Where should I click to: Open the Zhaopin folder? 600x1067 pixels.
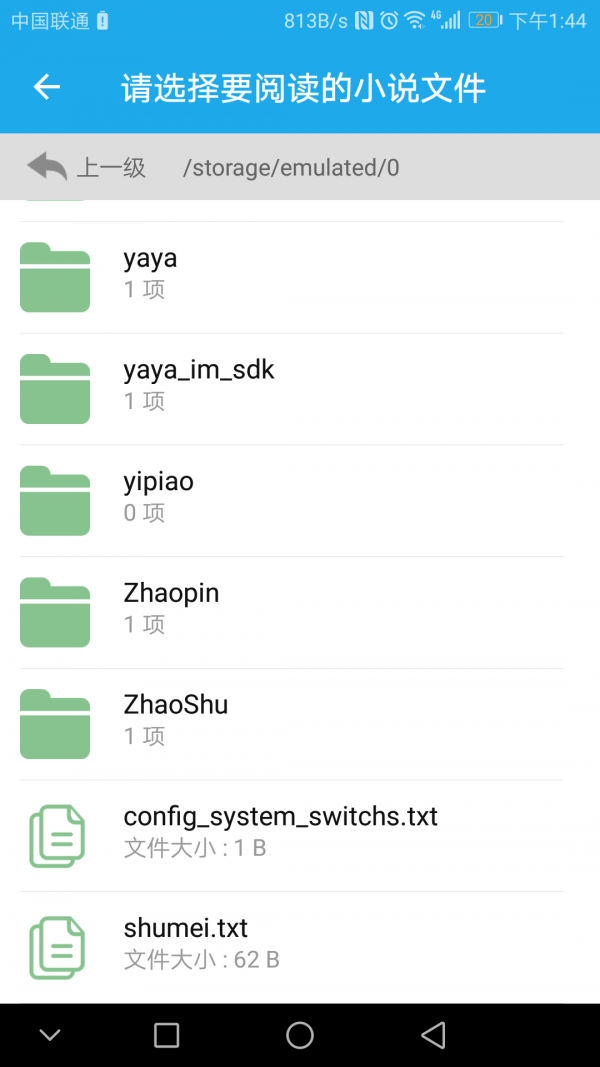click(x=290, y=612)
